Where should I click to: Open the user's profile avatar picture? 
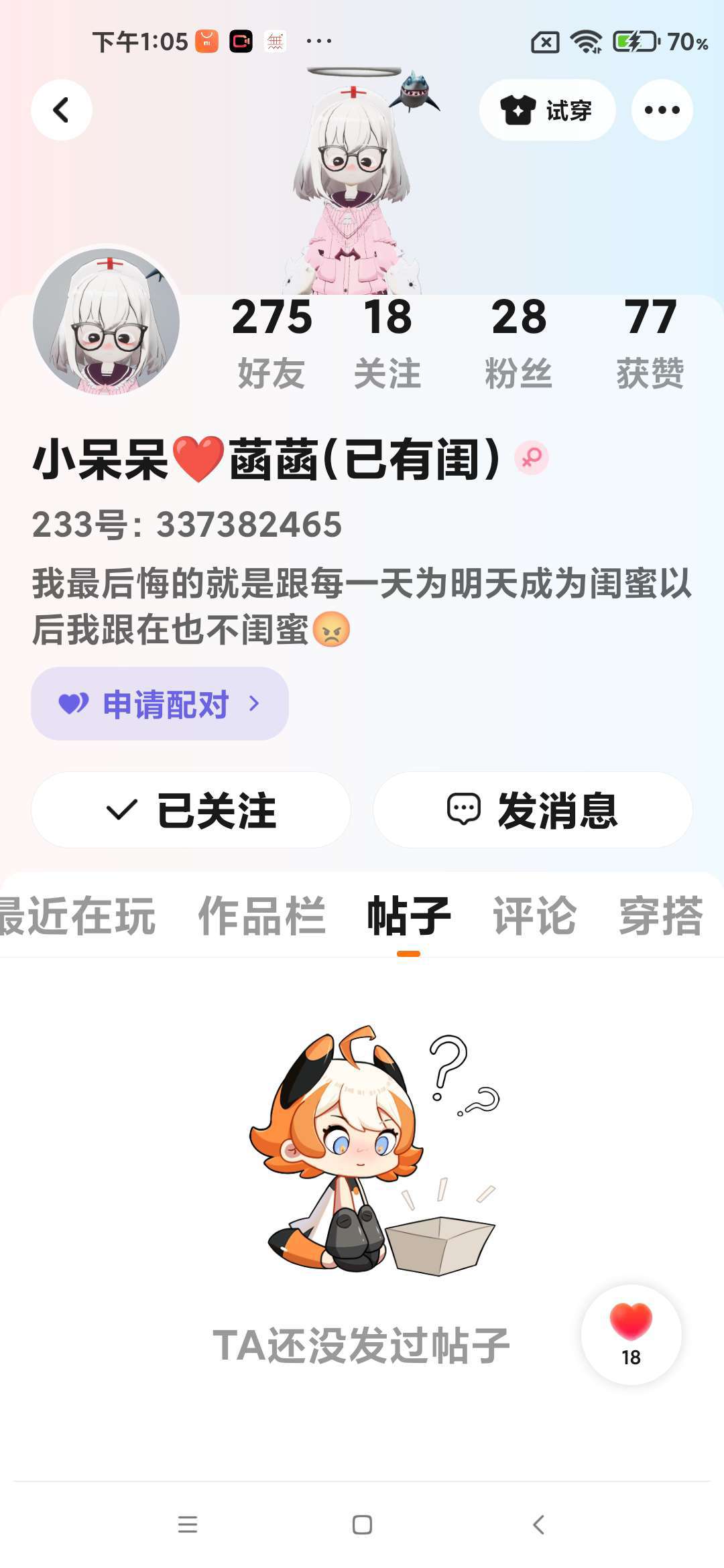pyautogui.click(x=106, y=320)
